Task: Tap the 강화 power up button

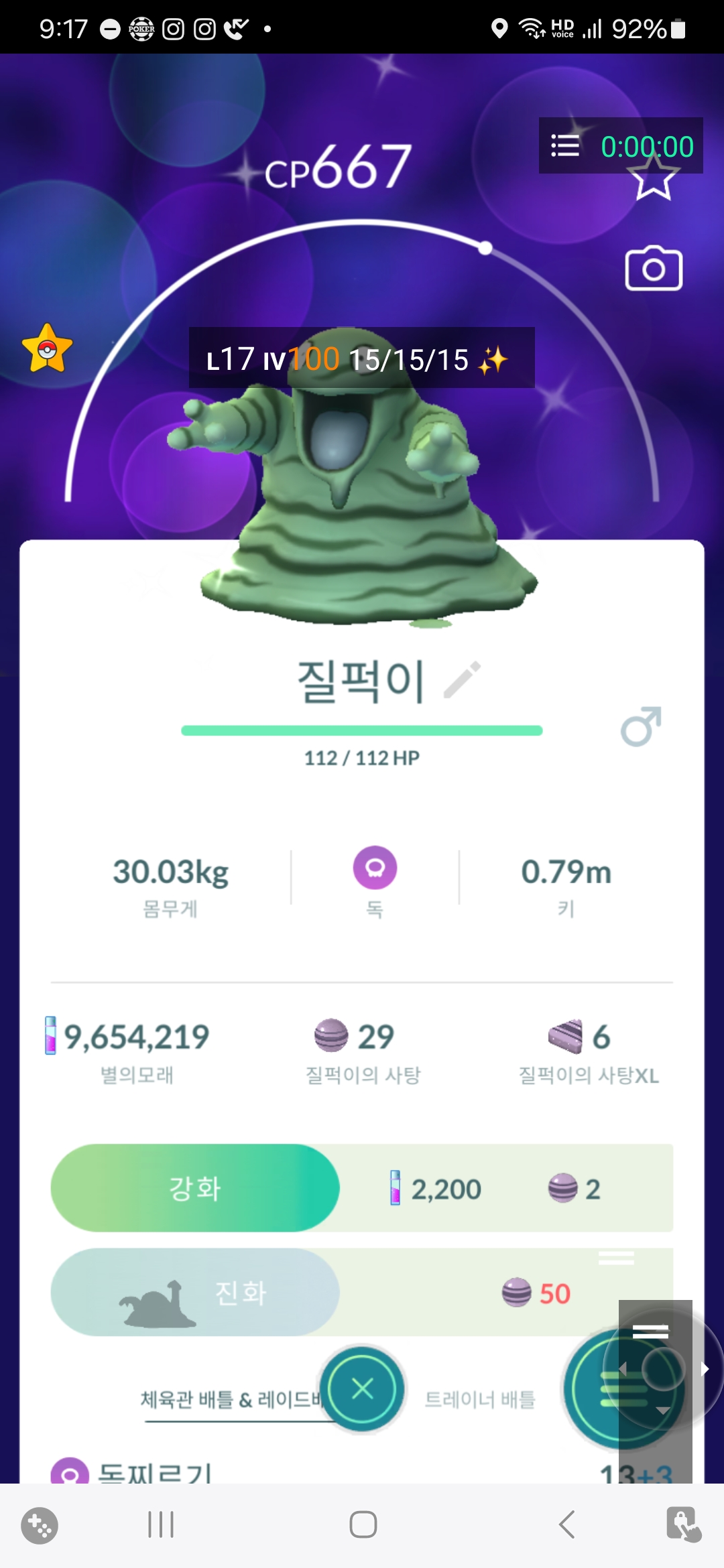Action: [x=195, y=1188]
